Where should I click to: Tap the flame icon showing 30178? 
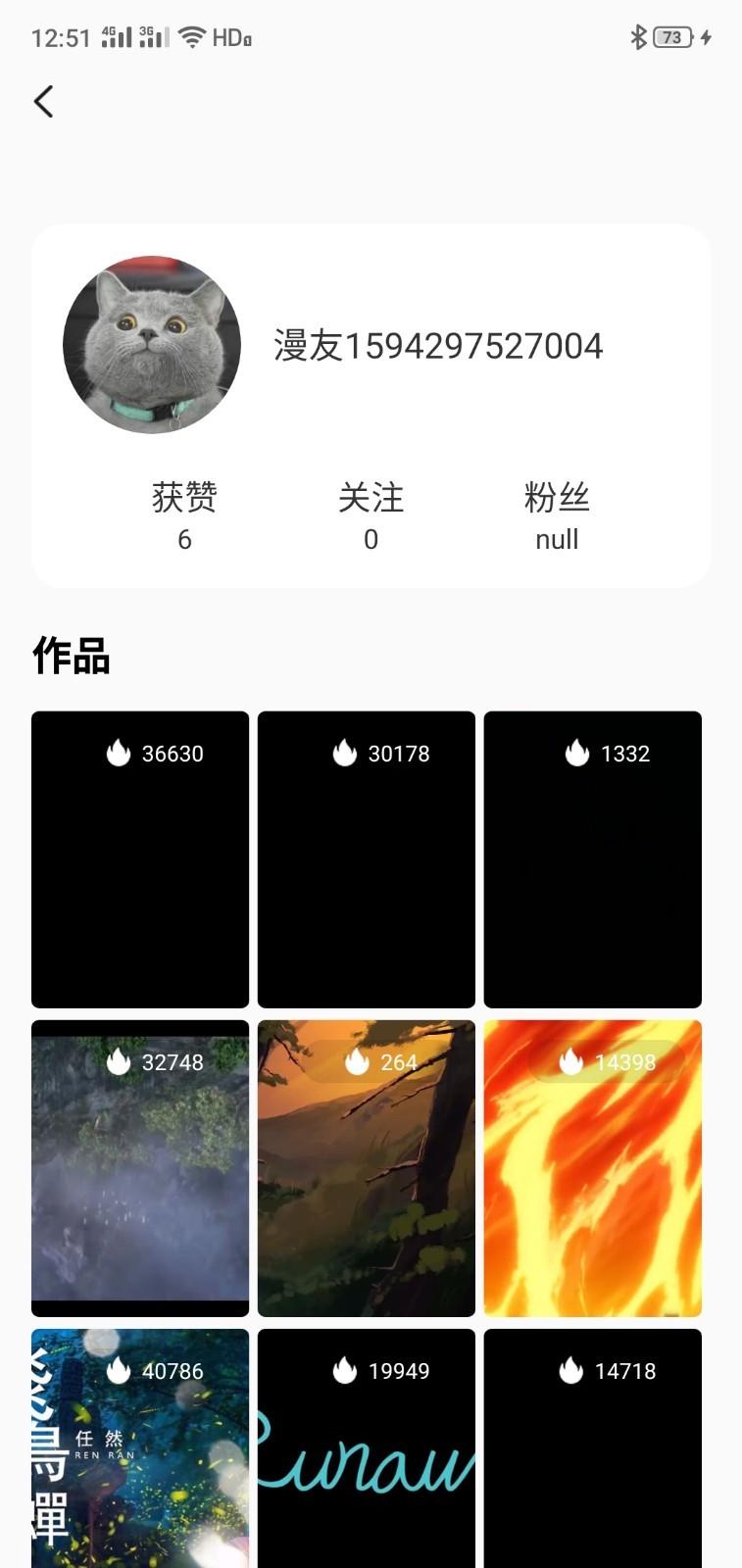click(x=345, y=754)
